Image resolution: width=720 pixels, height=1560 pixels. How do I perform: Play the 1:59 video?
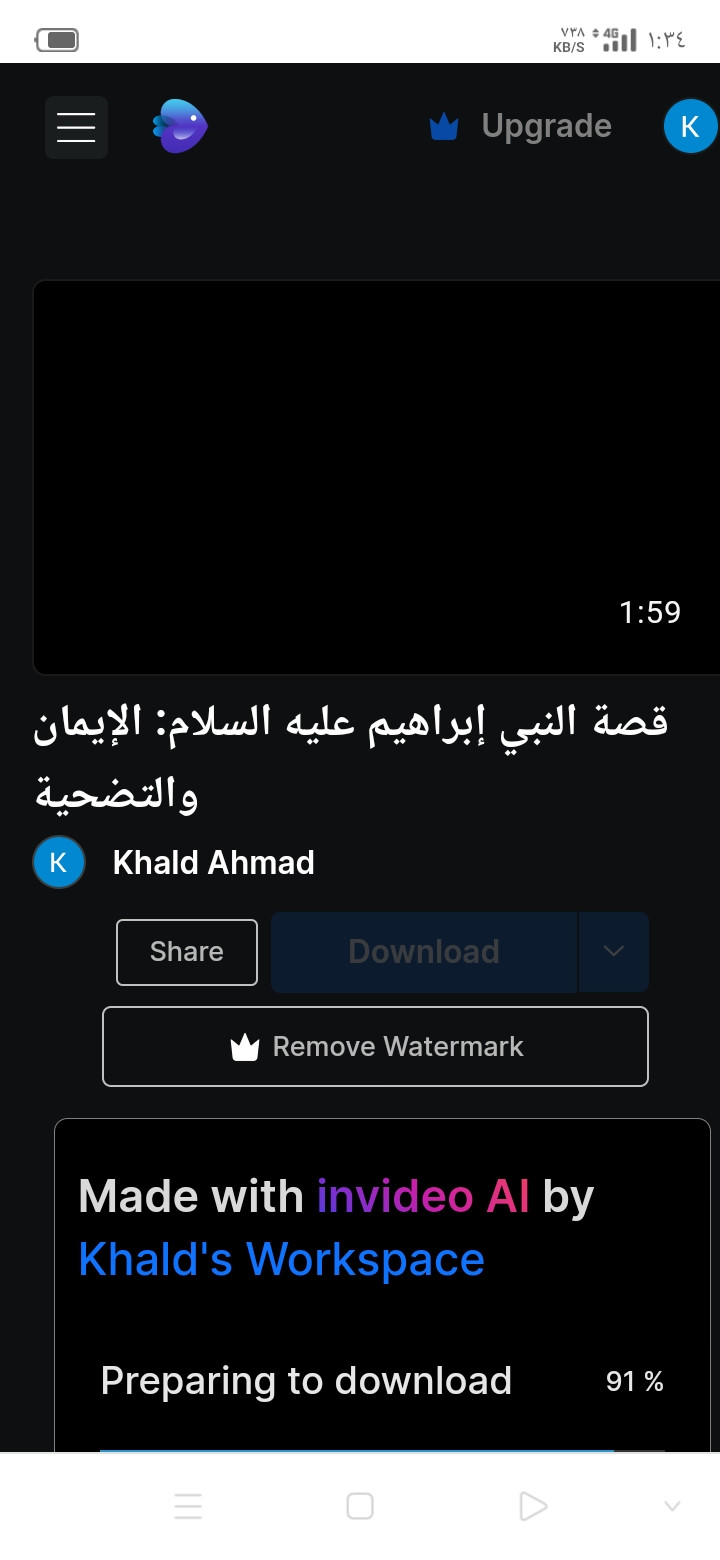point(376,477)
